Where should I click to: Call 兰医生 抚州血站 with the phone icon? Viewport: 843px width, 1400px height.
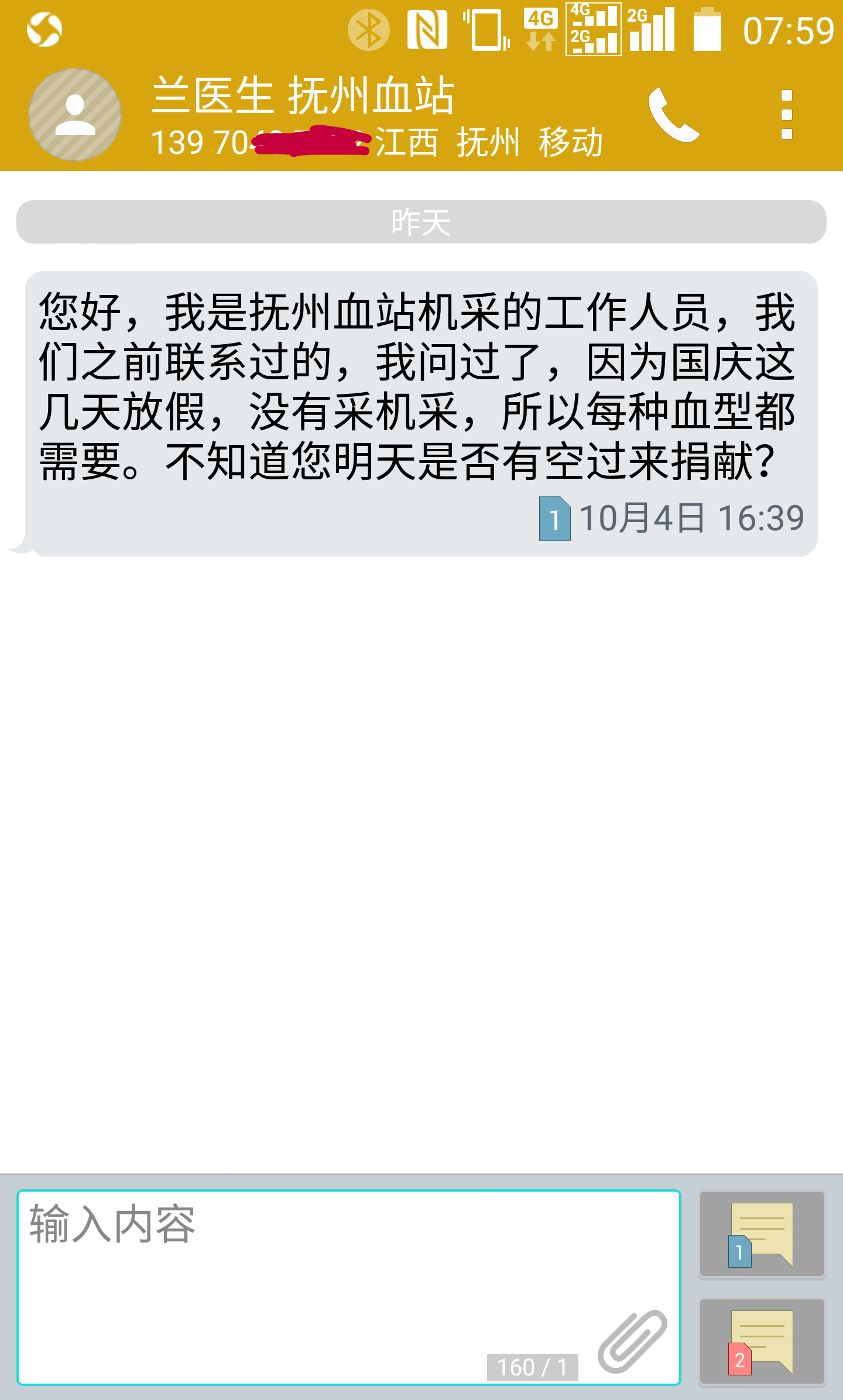pos(673,115)
